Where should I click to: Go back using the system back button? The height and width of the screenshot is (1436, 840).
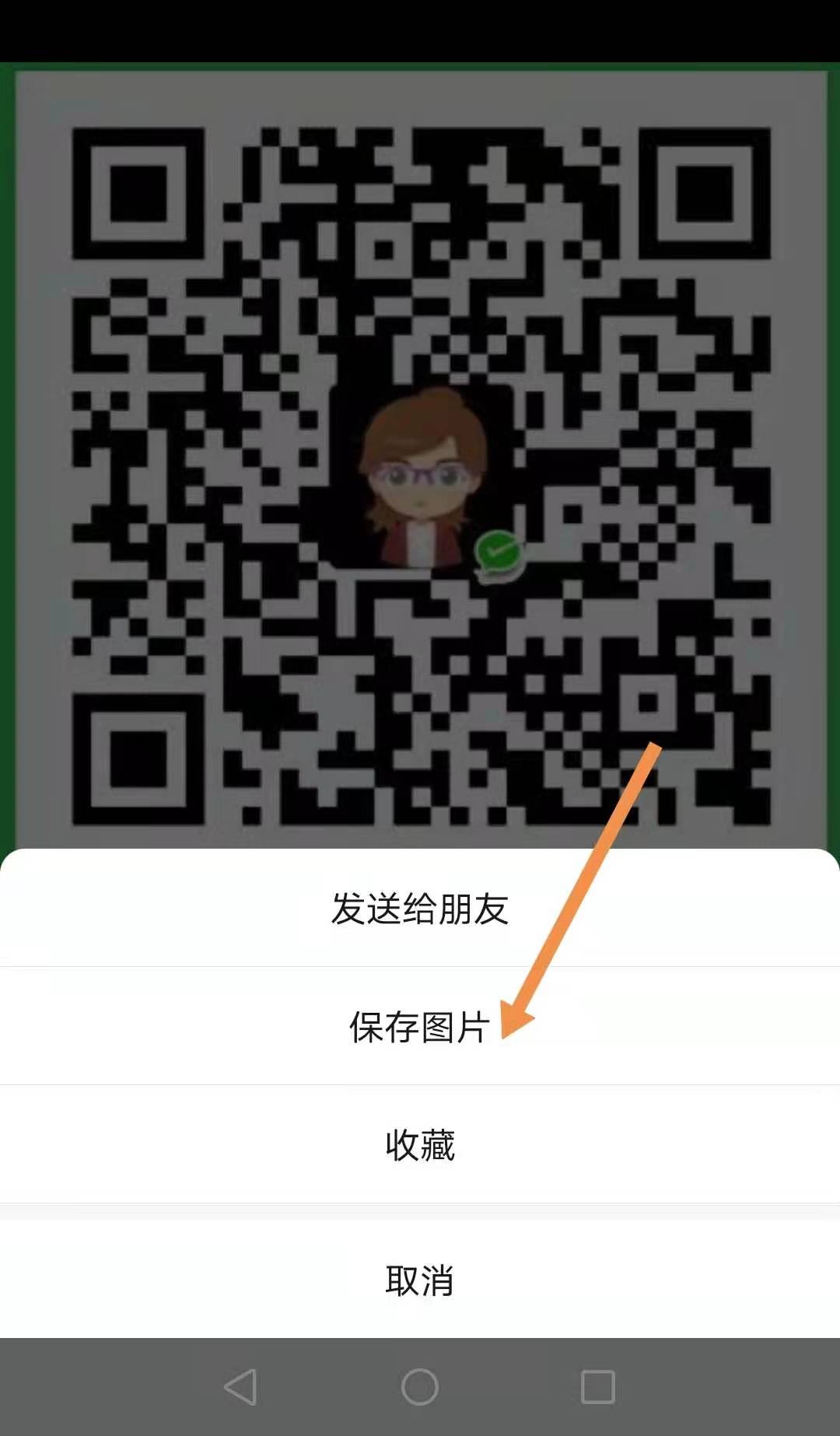[x=240, y=1387]
